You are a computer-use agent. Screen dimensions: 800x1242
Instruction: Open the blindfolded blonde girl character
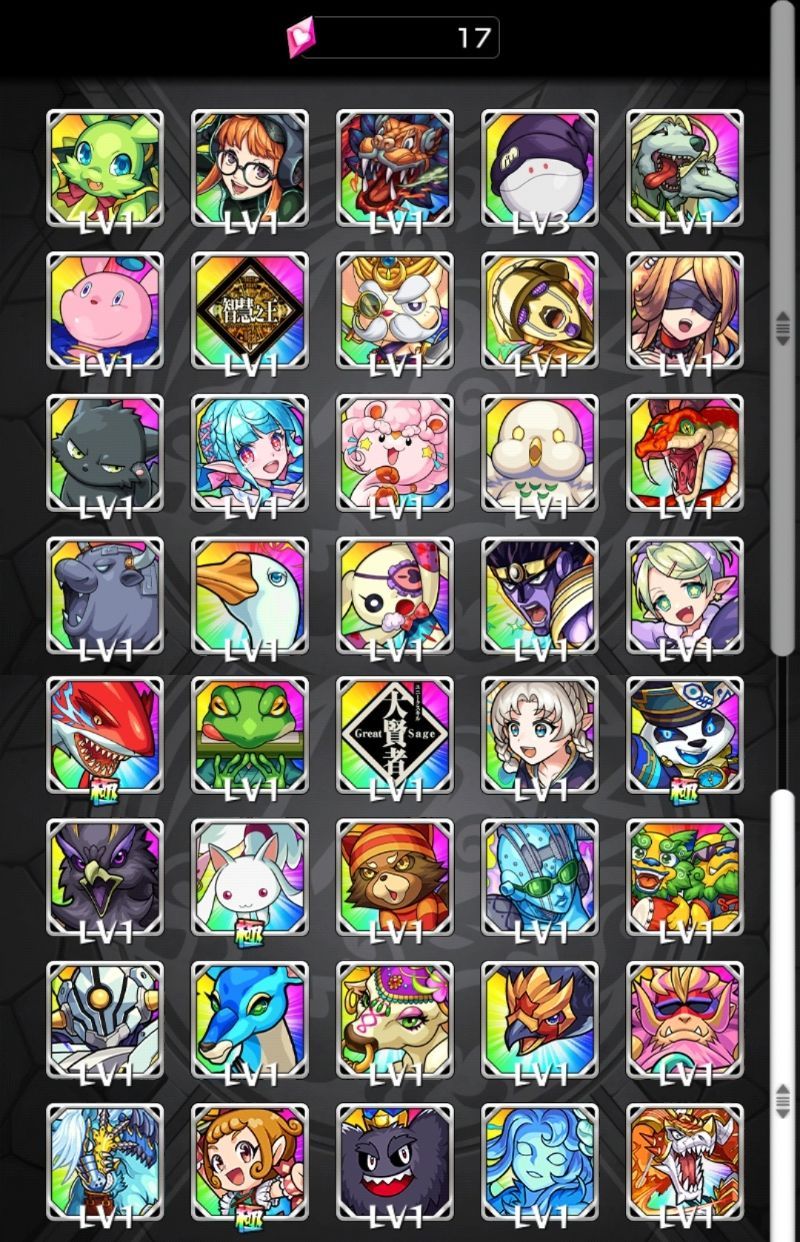(685, 311)
